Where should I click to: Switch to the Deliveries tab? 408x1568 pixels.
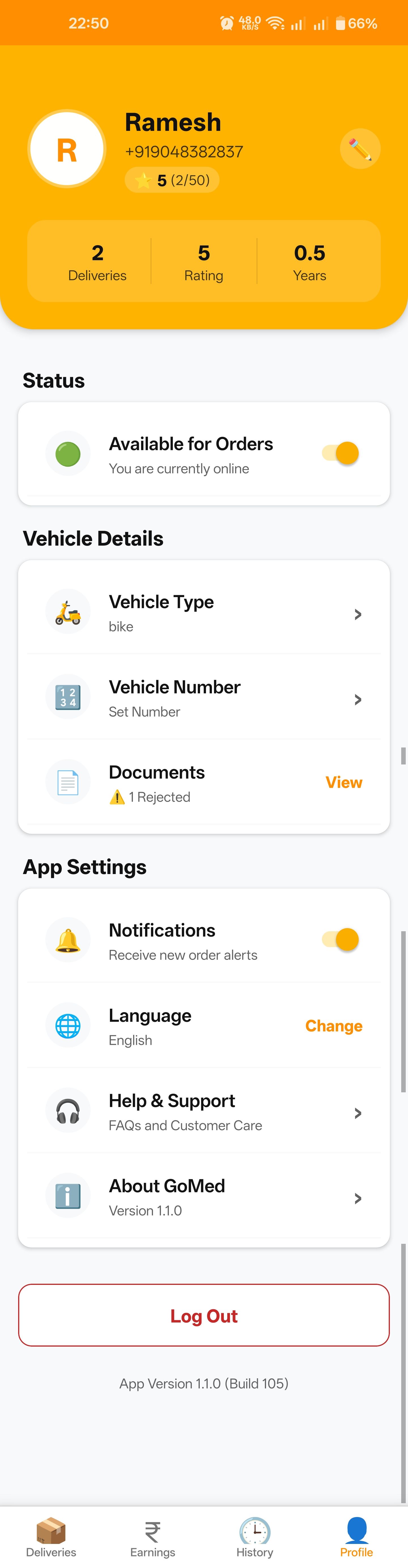click(x=51, y=1536)
